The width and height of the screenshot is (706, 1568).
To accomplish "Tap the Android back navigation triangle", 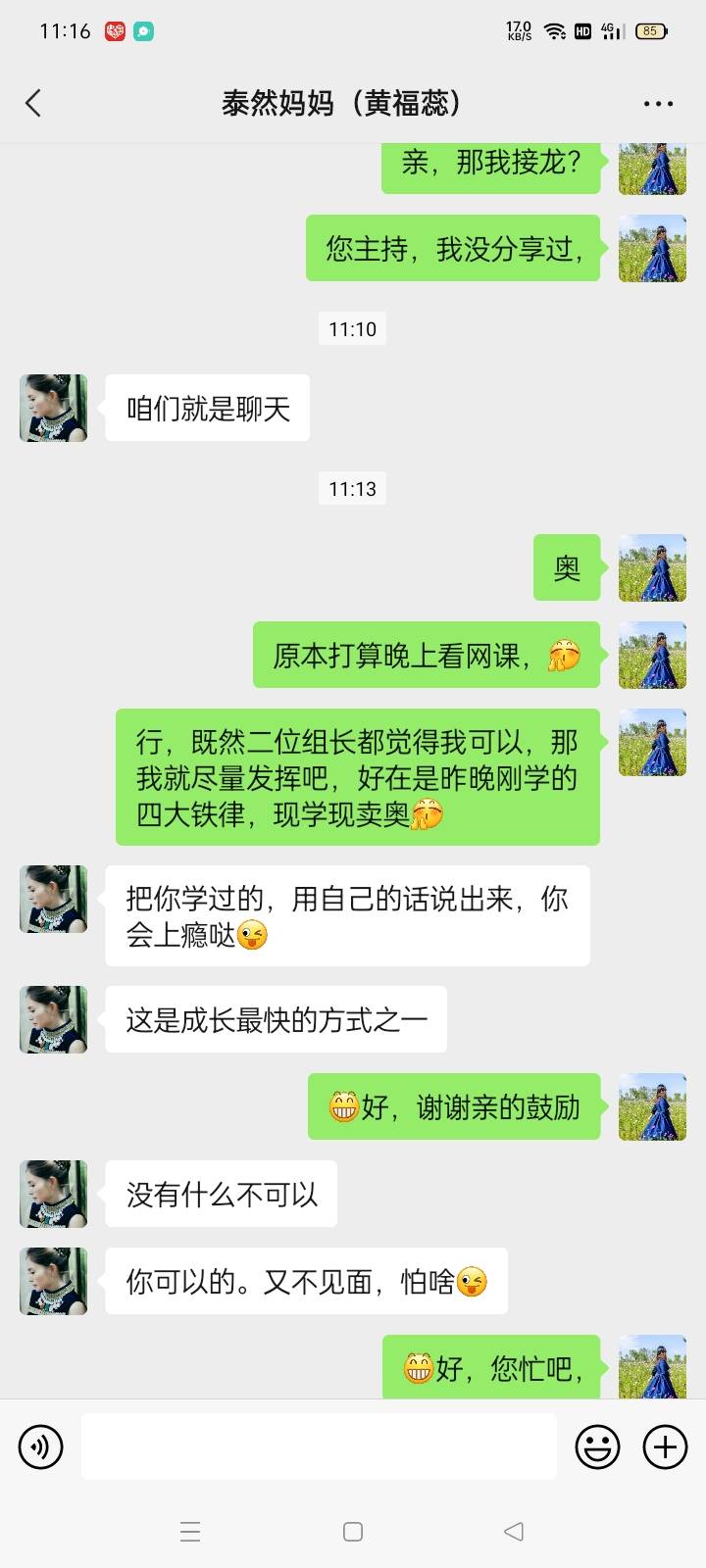I will pos(514,1530).
